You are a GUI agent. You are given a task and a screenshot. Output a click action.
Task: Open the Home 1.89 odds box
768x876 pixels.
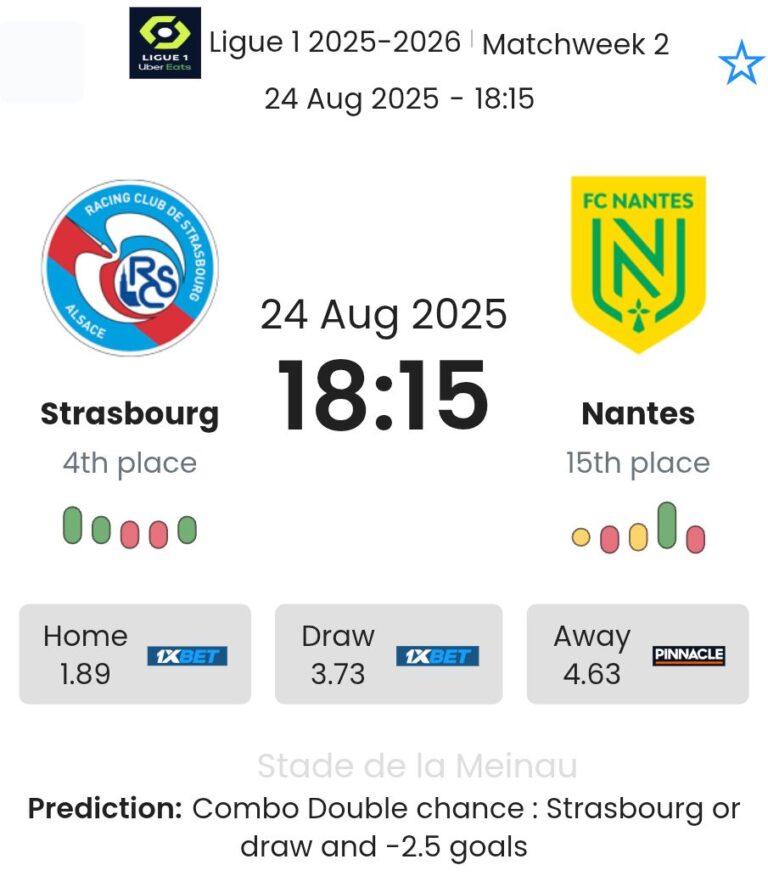135,654
